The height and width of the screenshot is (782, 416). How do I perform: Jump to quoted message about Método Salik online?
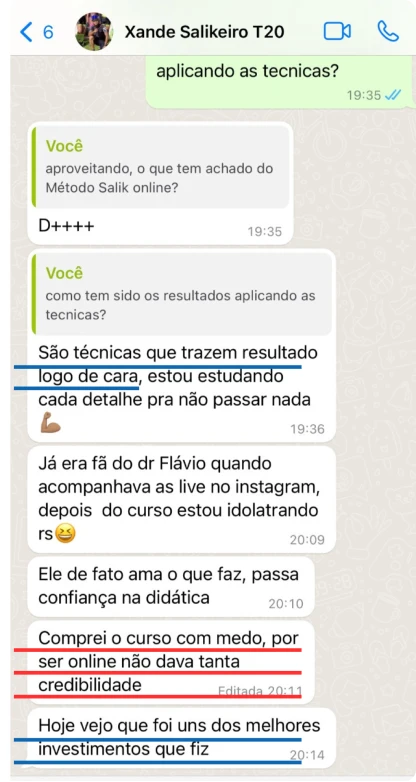click(161, 167)
